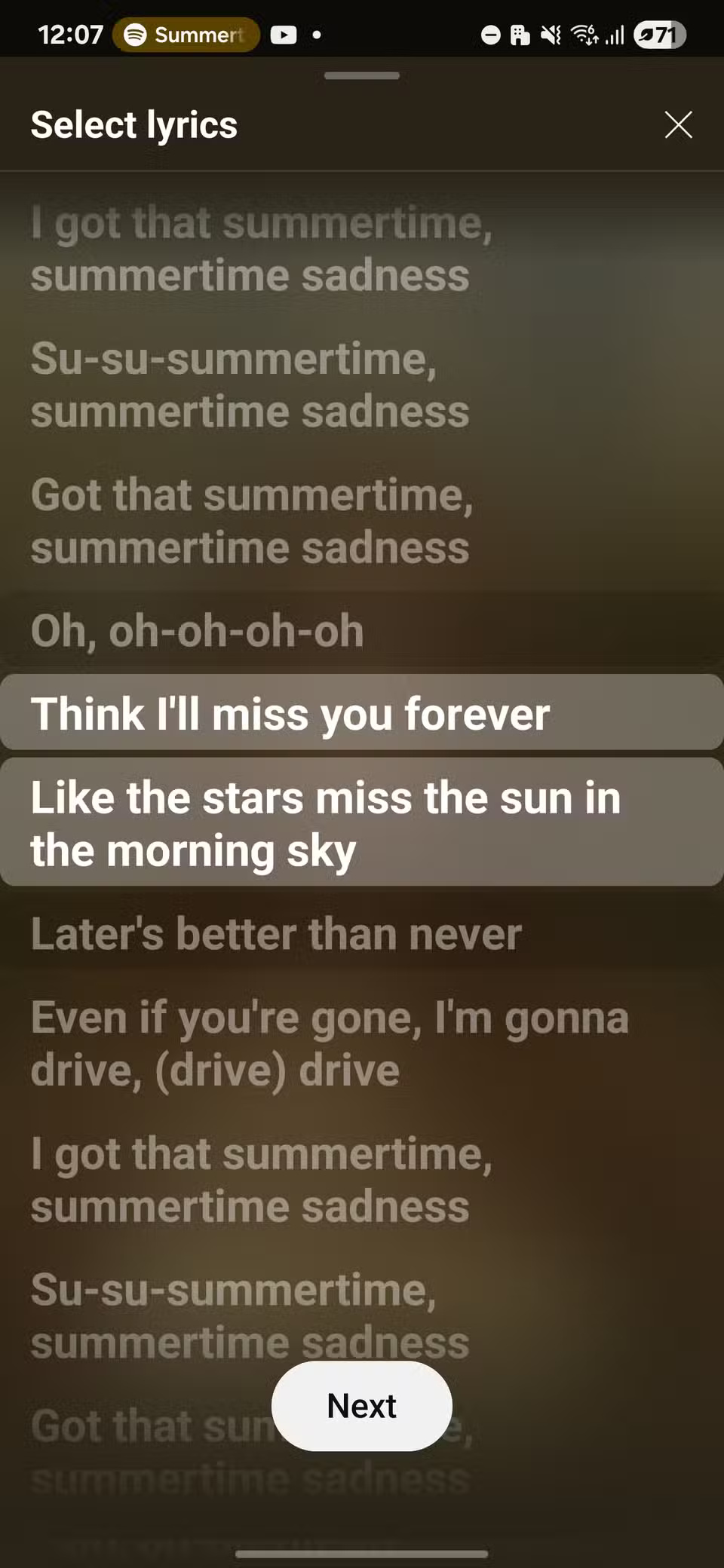Expand the sheet using the top drag handle
This screenshot has height=1568, width=724.
point(362,75)
